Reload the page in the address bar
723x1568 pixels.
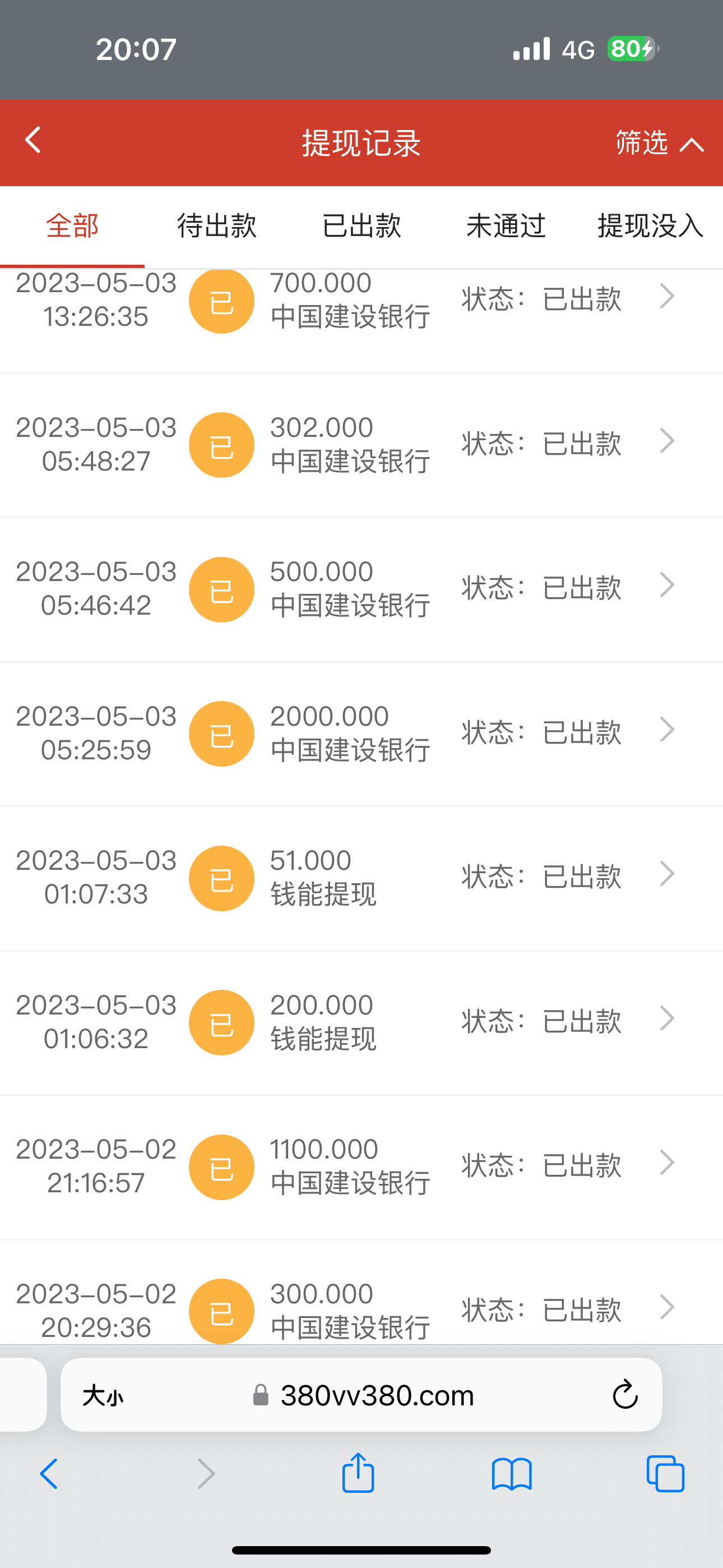pos(624,1395)
